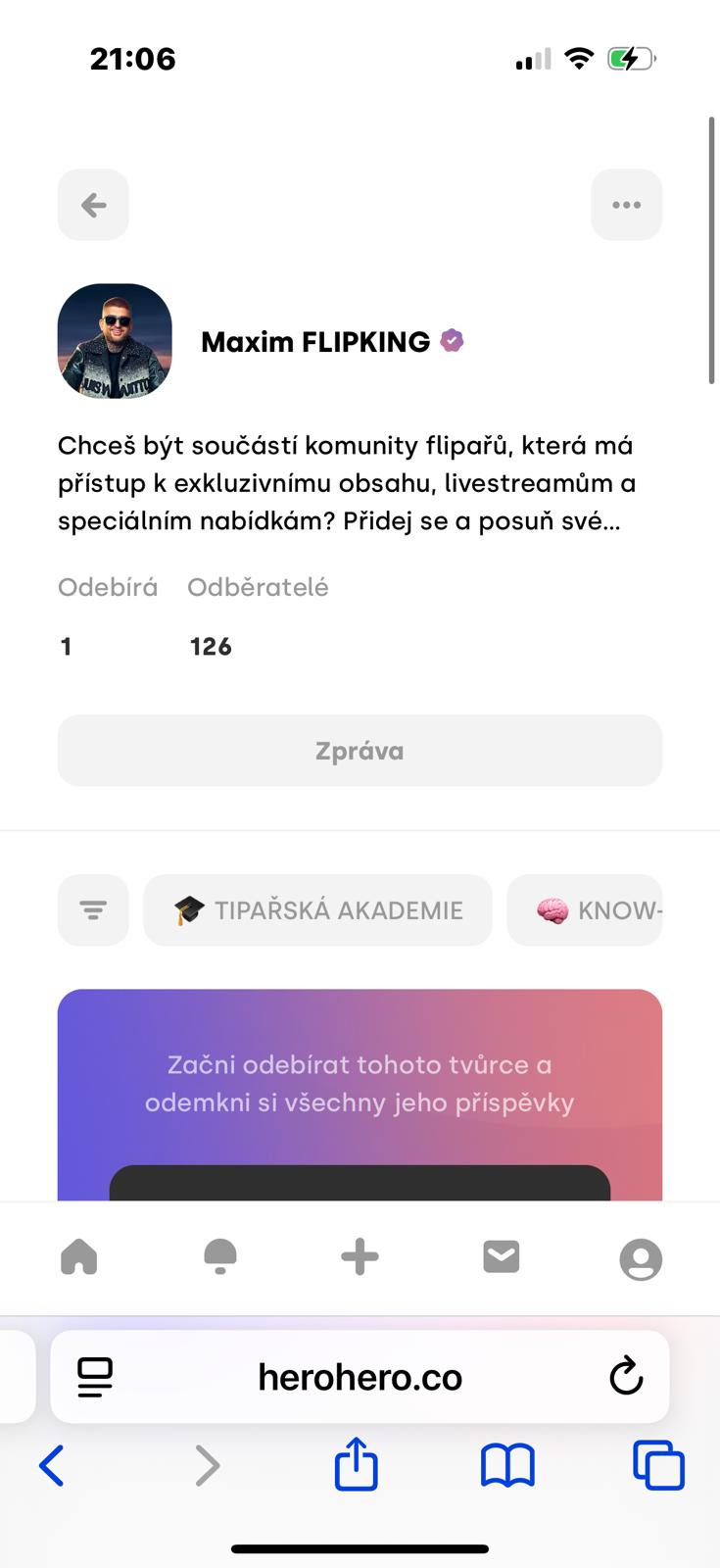Image resolution: width=720 pixels, height=1568 pixels.
Task: Share the page from Safari toolbar
Action: 356,1465
